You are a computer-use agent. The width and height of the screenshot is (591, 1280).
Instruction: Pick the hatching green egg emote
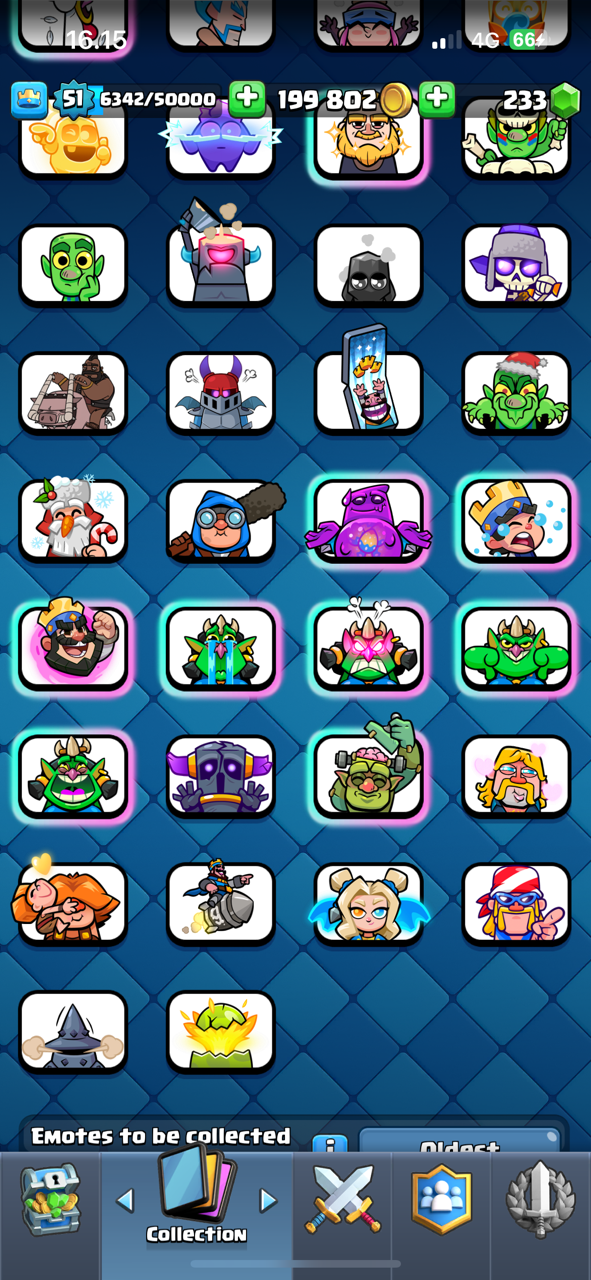click(221, 1031)
